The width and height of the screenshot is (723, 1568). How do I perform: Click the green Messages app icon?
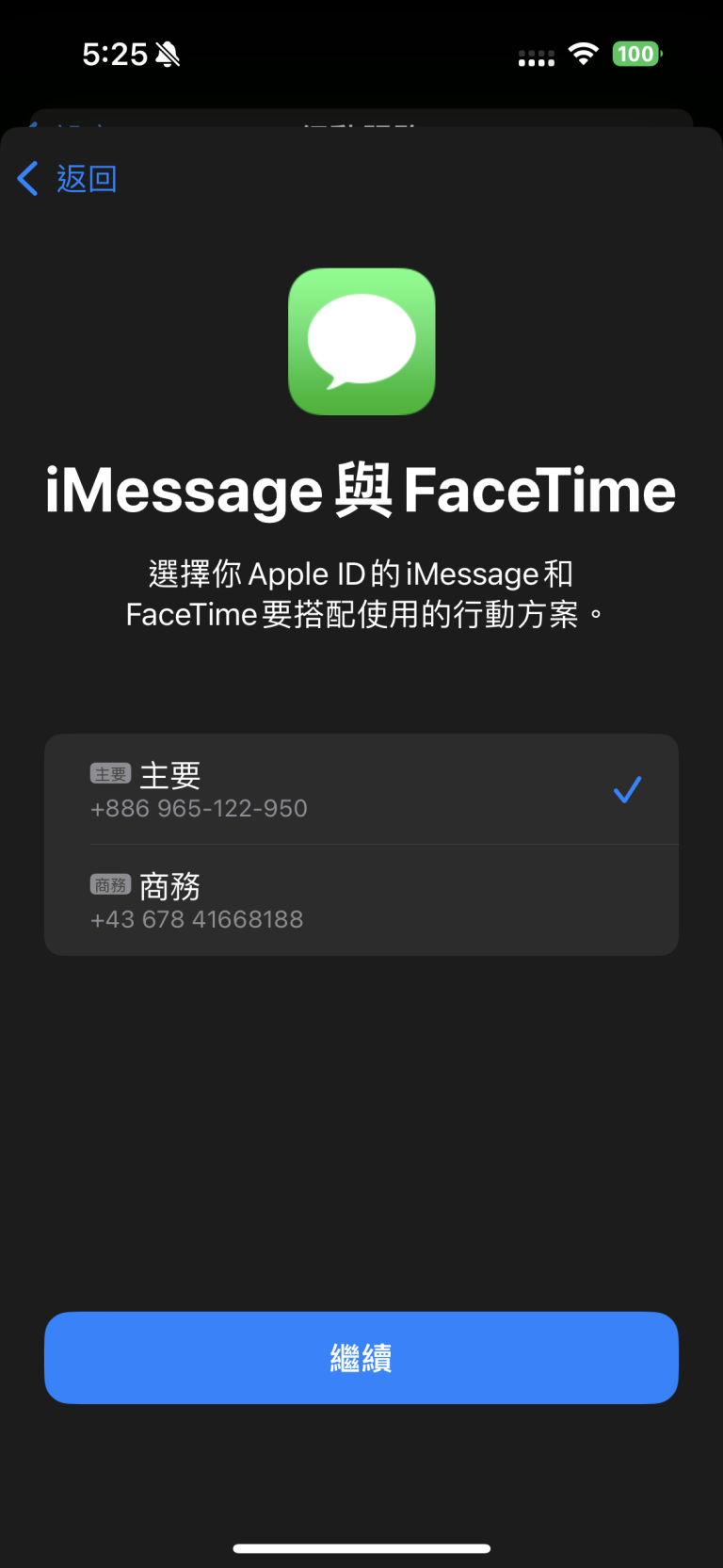click(361, 341)
